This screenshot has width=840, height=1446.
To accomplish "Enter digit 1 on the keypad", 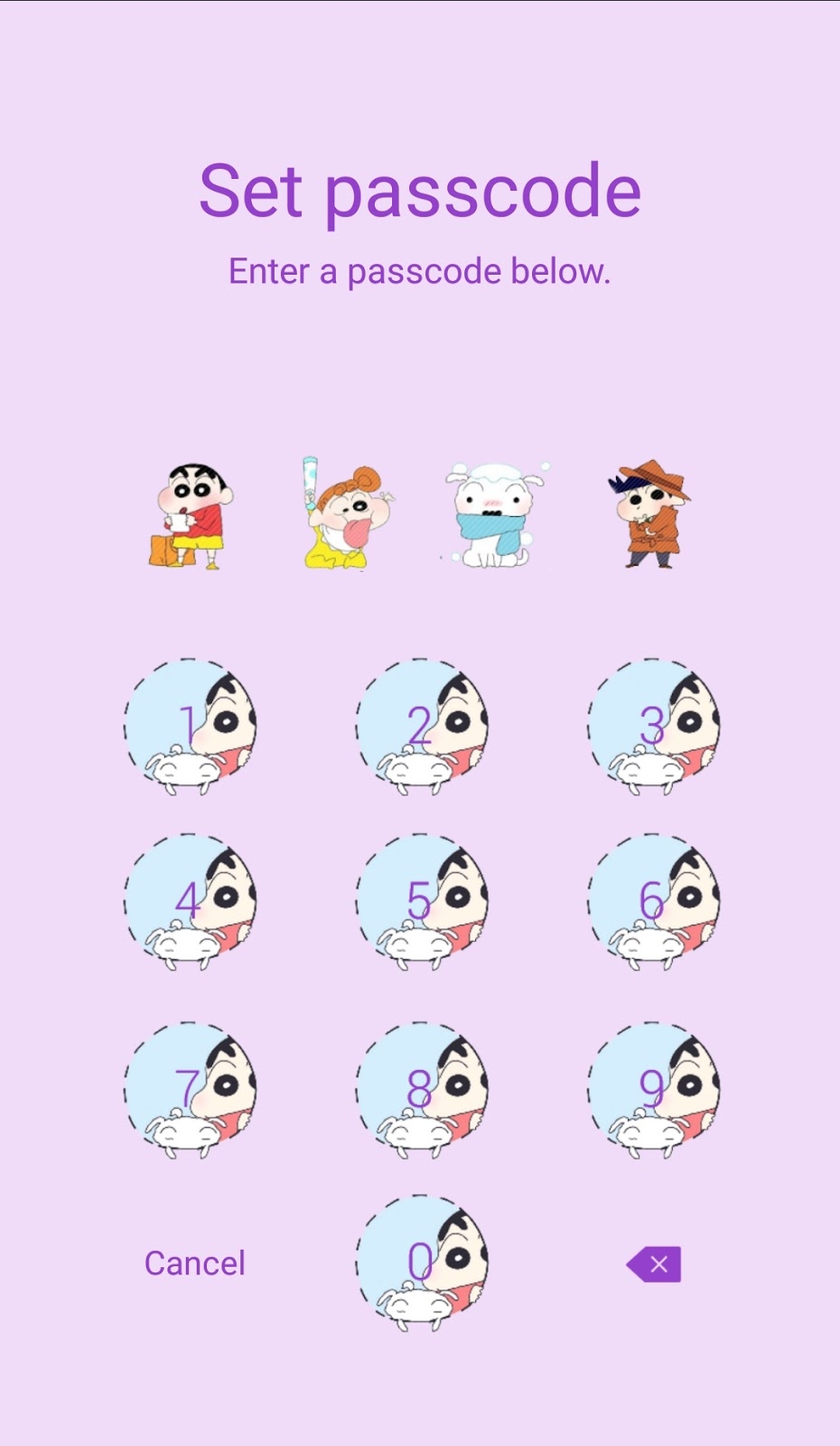I will tap(191, 727).
